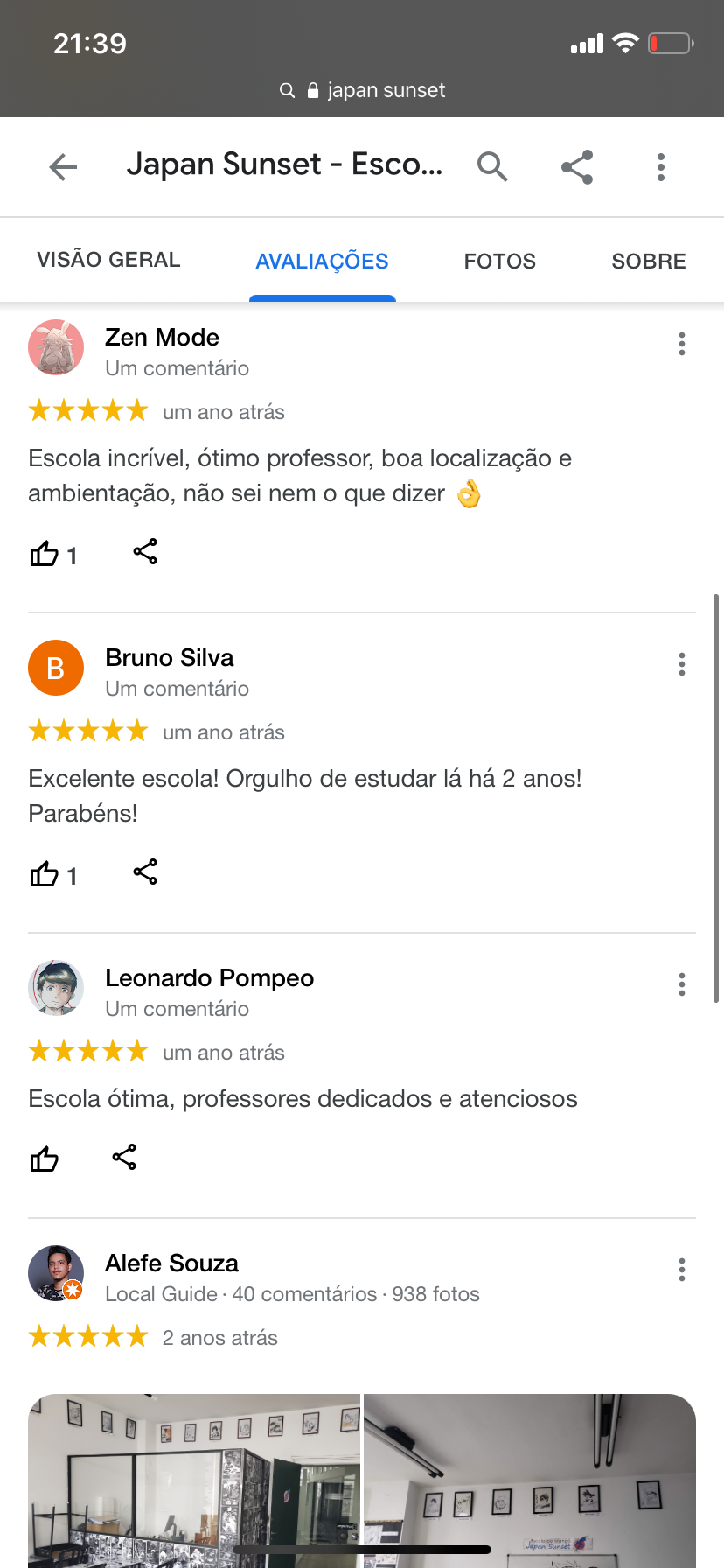Image resolution: width=724 pixels, height=1568 pixels.
Task: Open search in the Japan Sunset header
Action: 492,166
